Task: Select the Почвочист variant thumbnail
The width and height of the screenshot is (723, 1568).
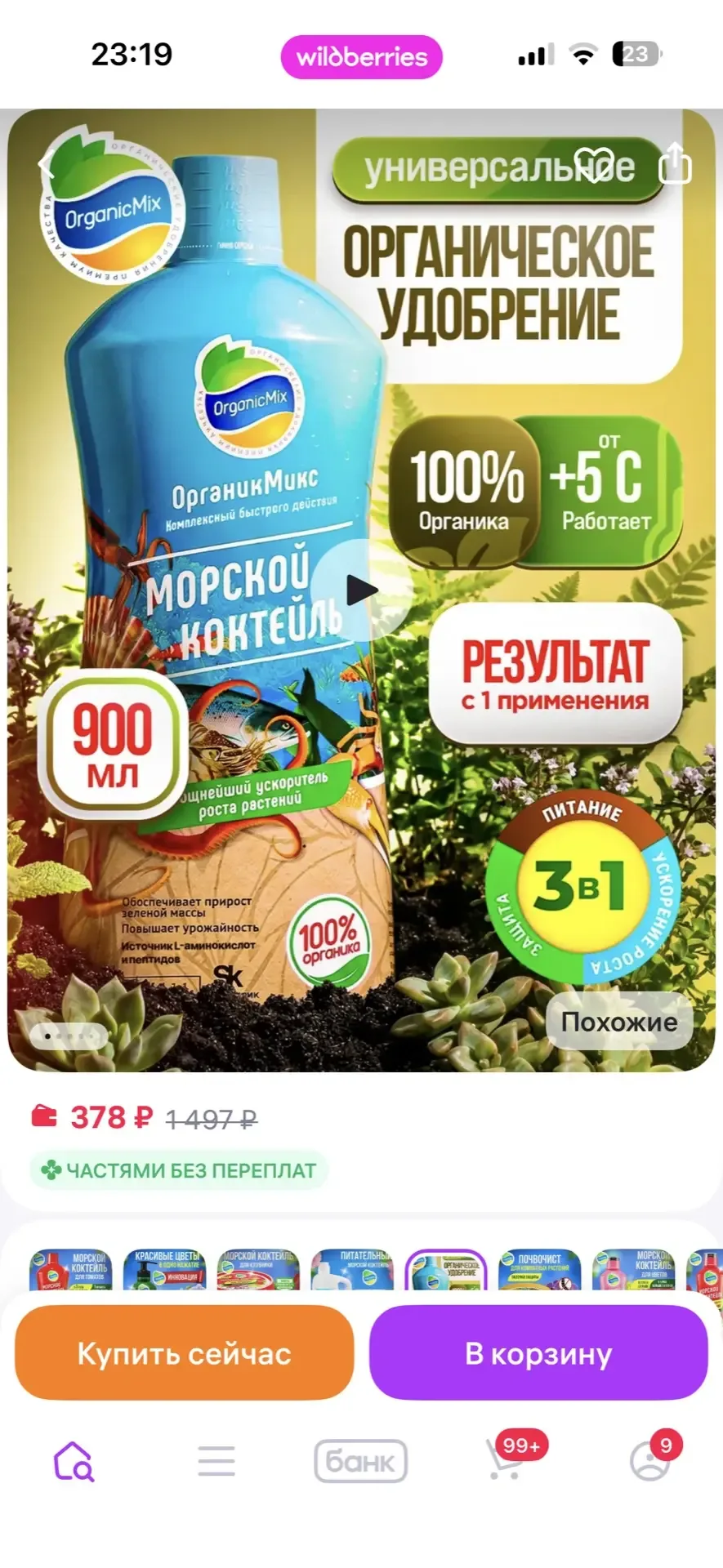Action: pyautogui.click(x=539, y=1270)
